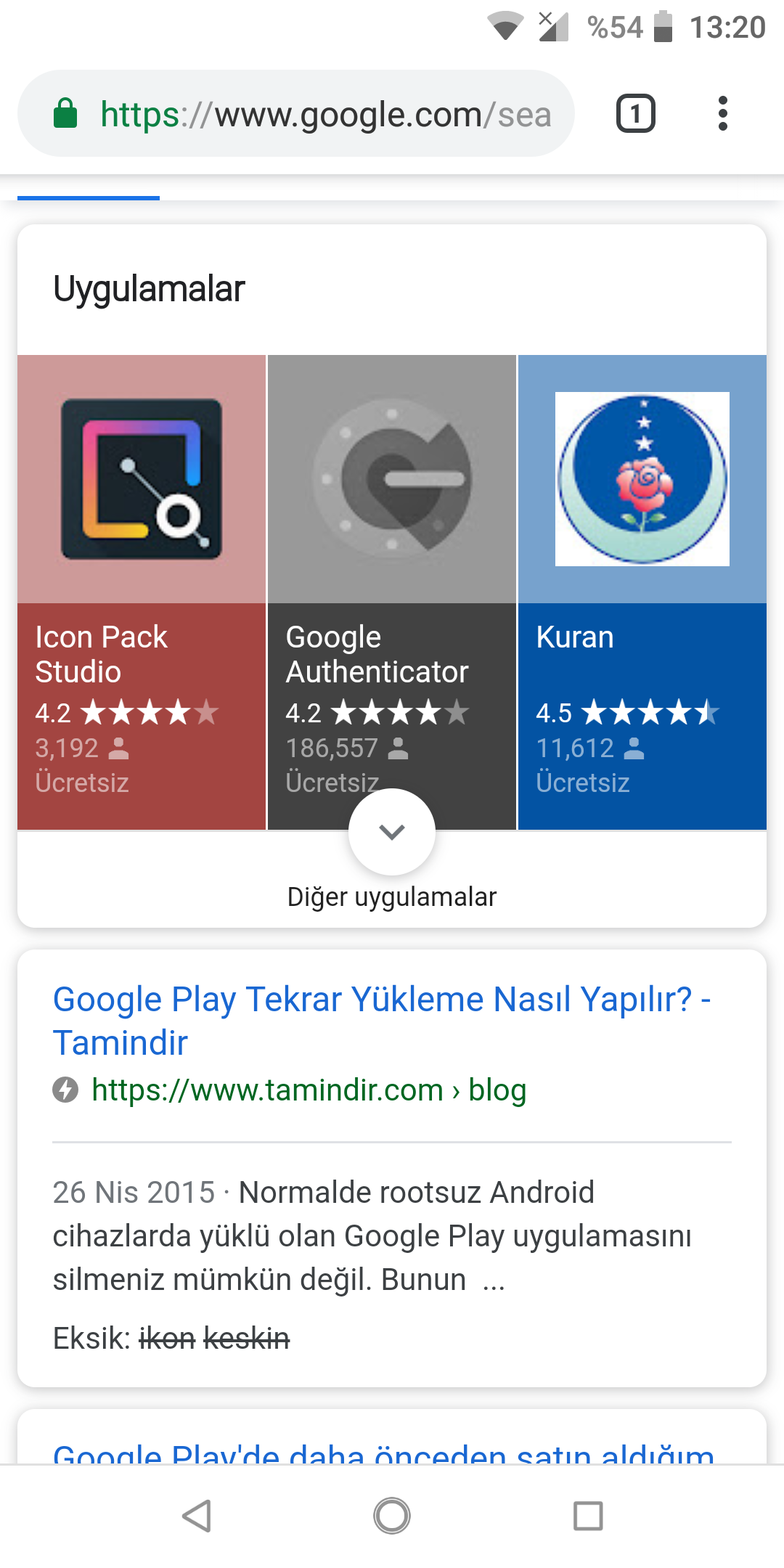Image resolution: width=784 pixels, height=1568 pixels.
Task: Open the tab switcher showing 1 tab
Action: tap(636, 114)
